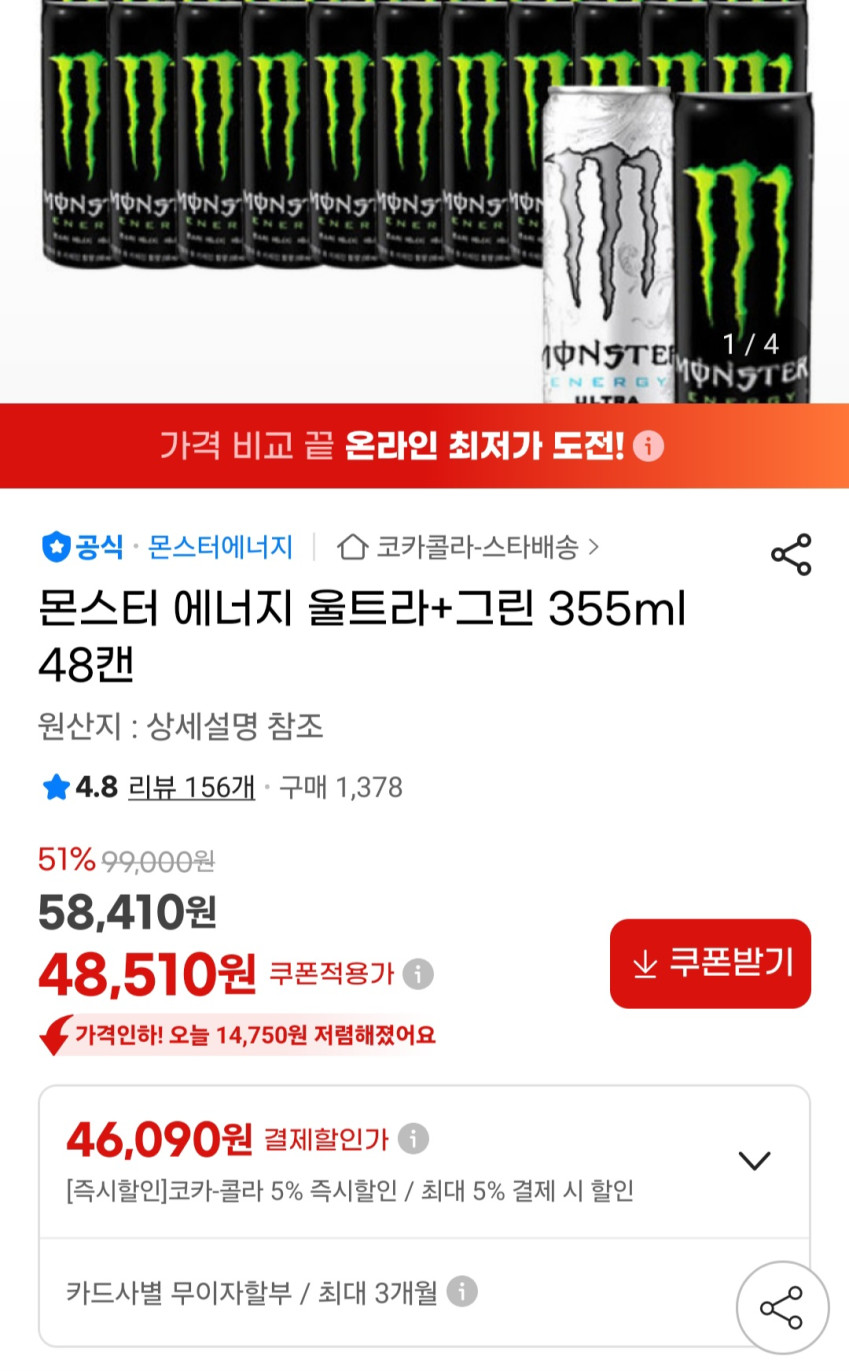Image resolution: width=849 pixels, height=1371 pixels.
Task: Open the Monster Energy product image
Action: click(x=424, y=200)
